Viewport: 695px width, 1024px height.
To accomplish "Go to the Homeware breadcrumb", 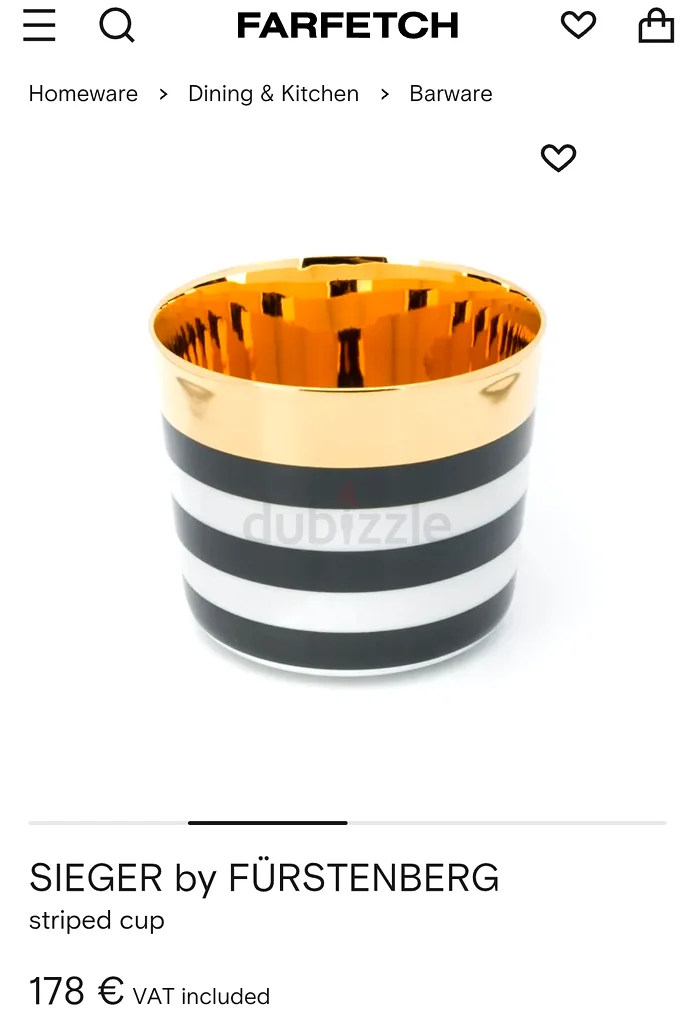I will [x=83, y=94].
